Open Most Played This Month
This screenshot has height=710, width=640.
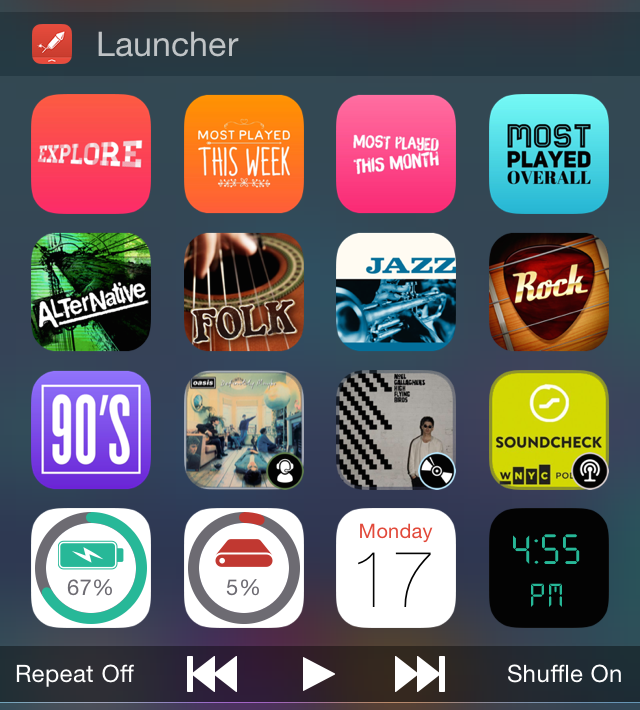(396, 154)
